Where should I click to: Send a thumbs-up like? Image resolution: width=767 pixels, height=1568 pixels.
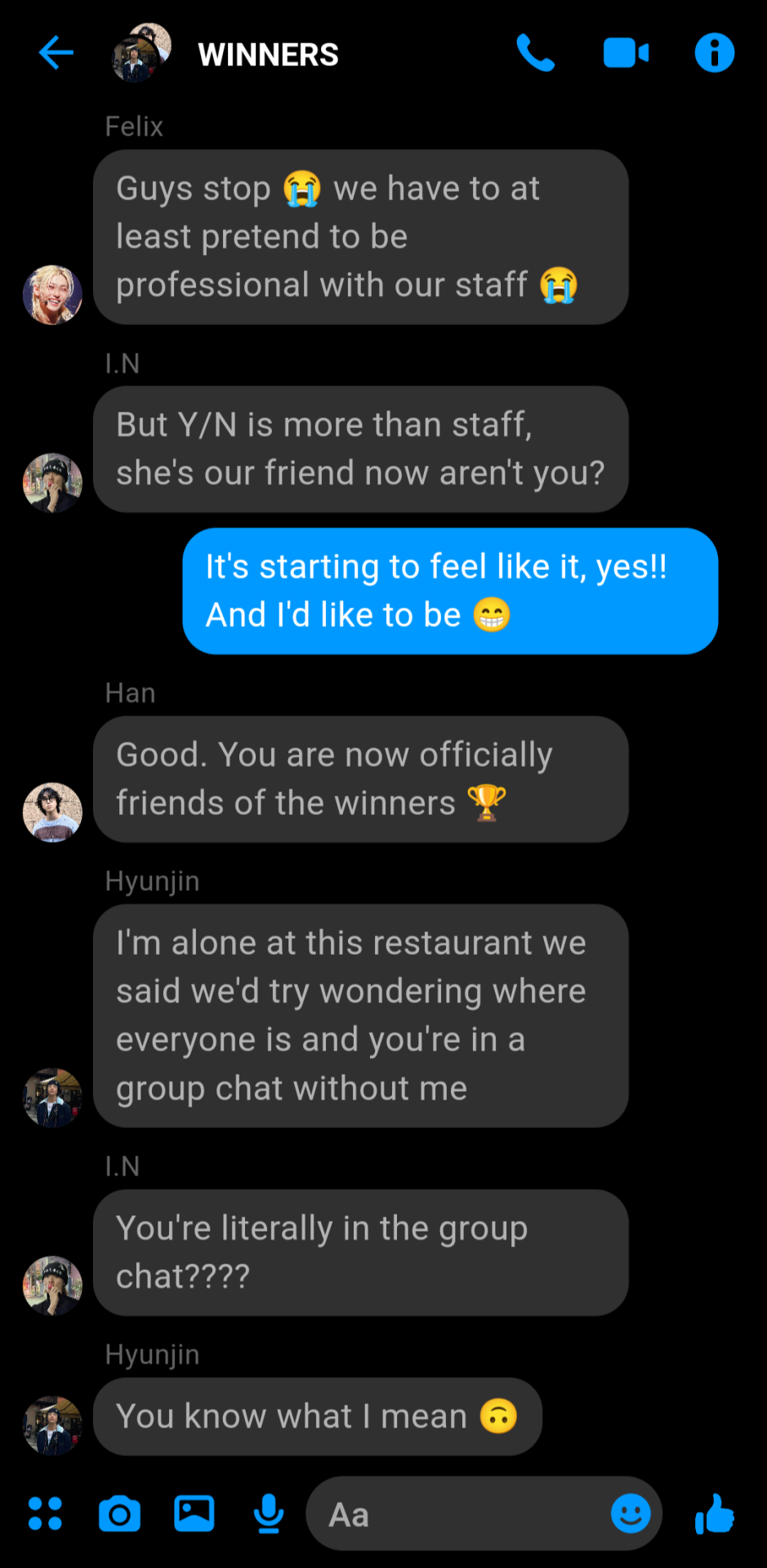[x=716, y=1514]
